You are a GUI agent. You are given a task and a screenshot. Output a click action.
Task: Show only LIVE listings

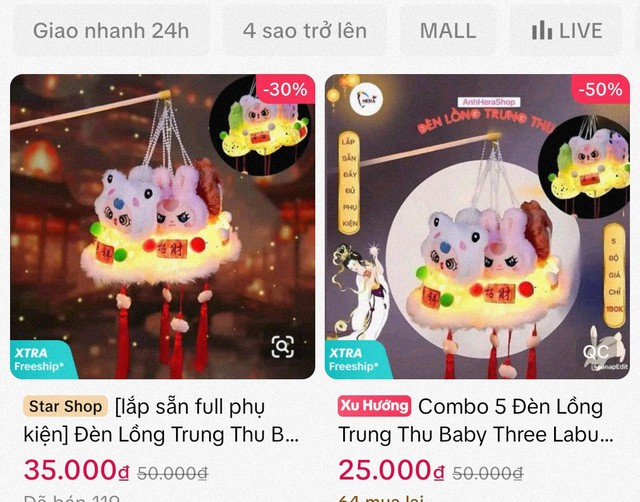567,30
